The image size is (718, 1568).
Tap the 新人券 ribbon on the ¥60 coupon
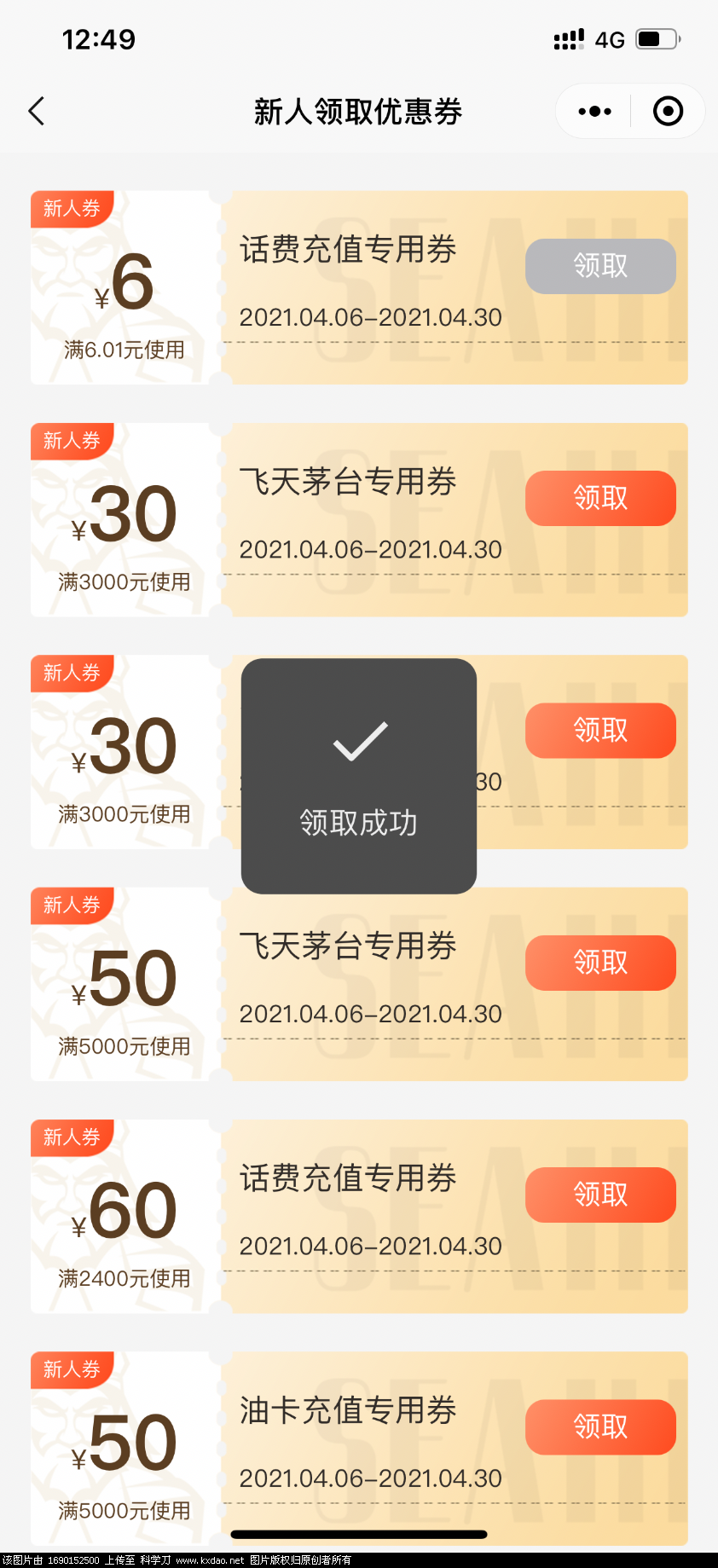(x=71, y=1137)
